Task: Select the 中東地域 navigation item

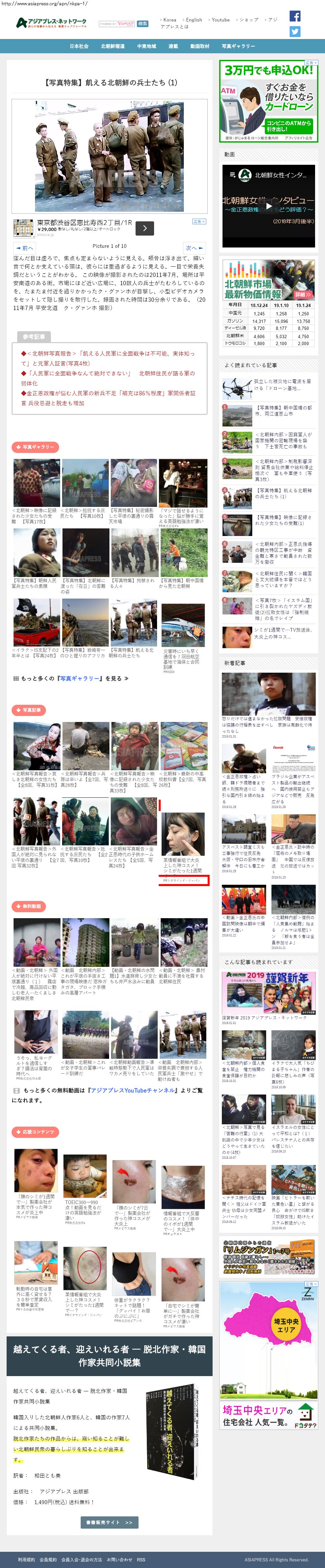Action: pyautogui.click(x=146, y=46)
